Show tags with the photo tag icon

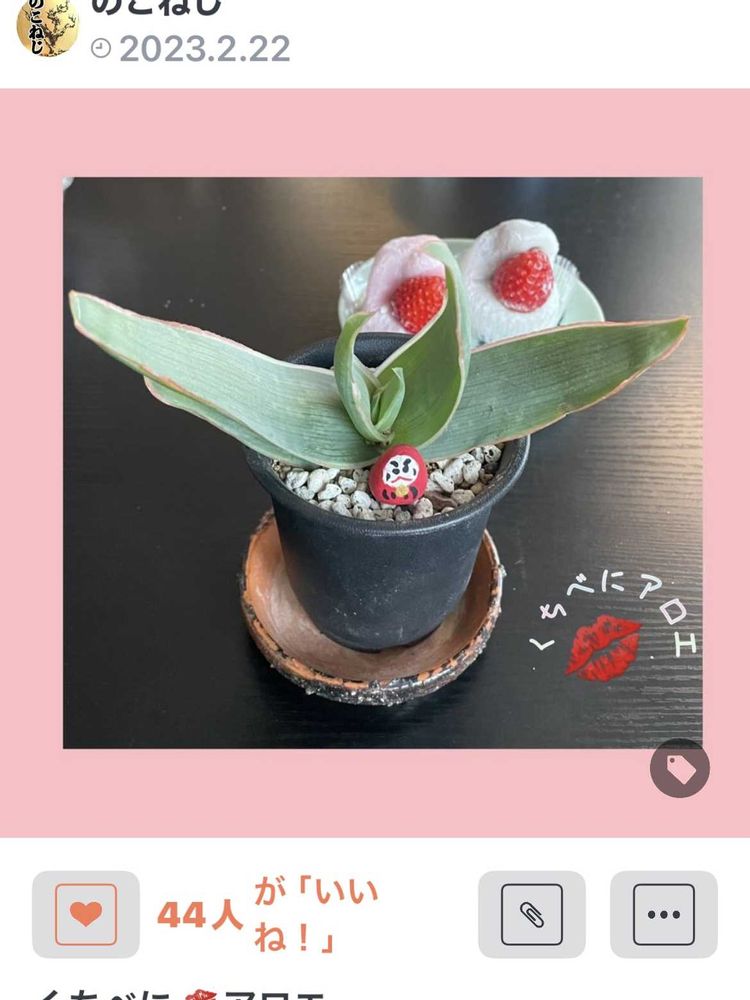[x=680, y=768]
